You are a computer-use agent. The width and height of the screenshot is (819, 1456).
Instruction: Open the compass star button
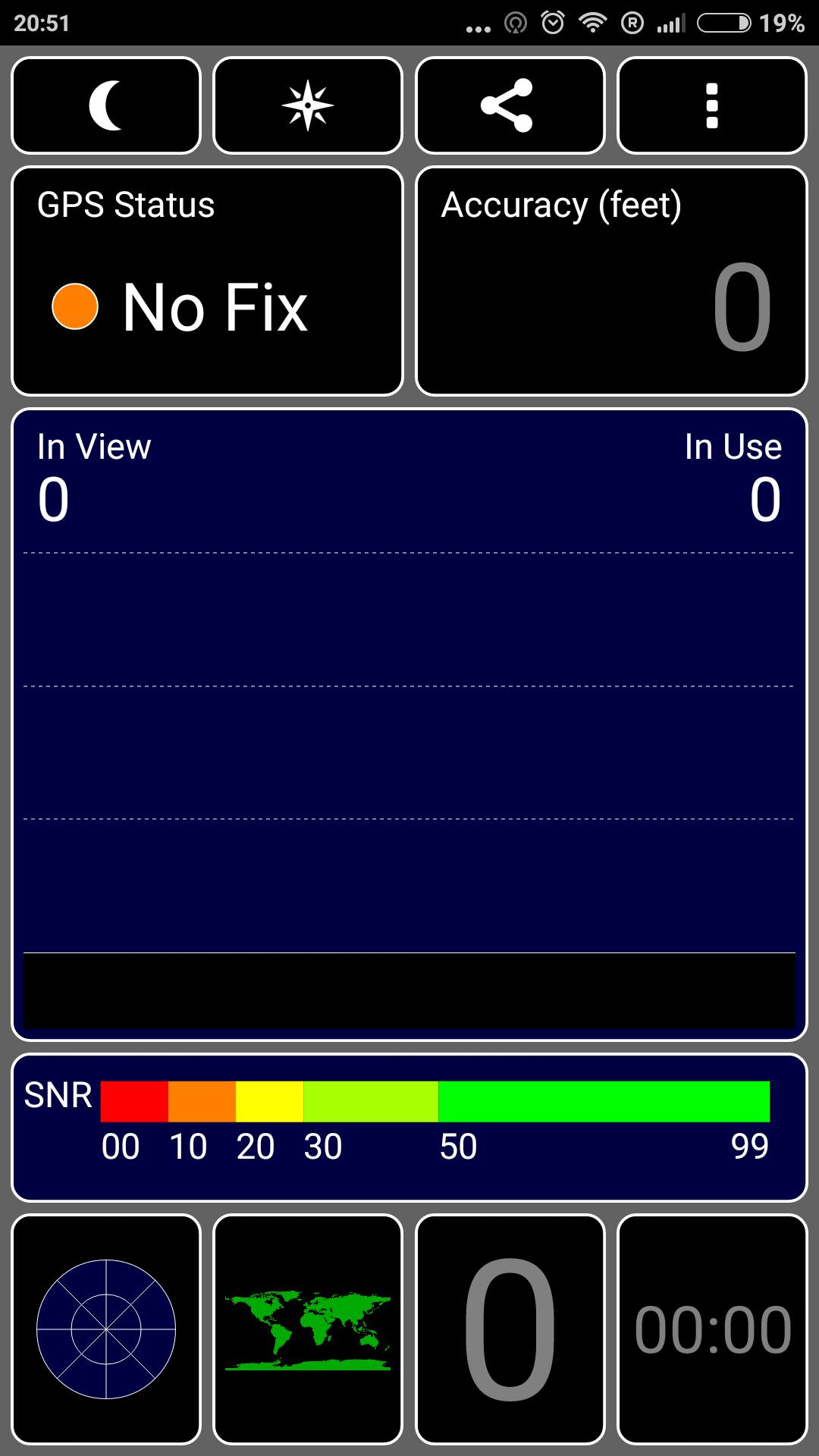pos(308,105)
